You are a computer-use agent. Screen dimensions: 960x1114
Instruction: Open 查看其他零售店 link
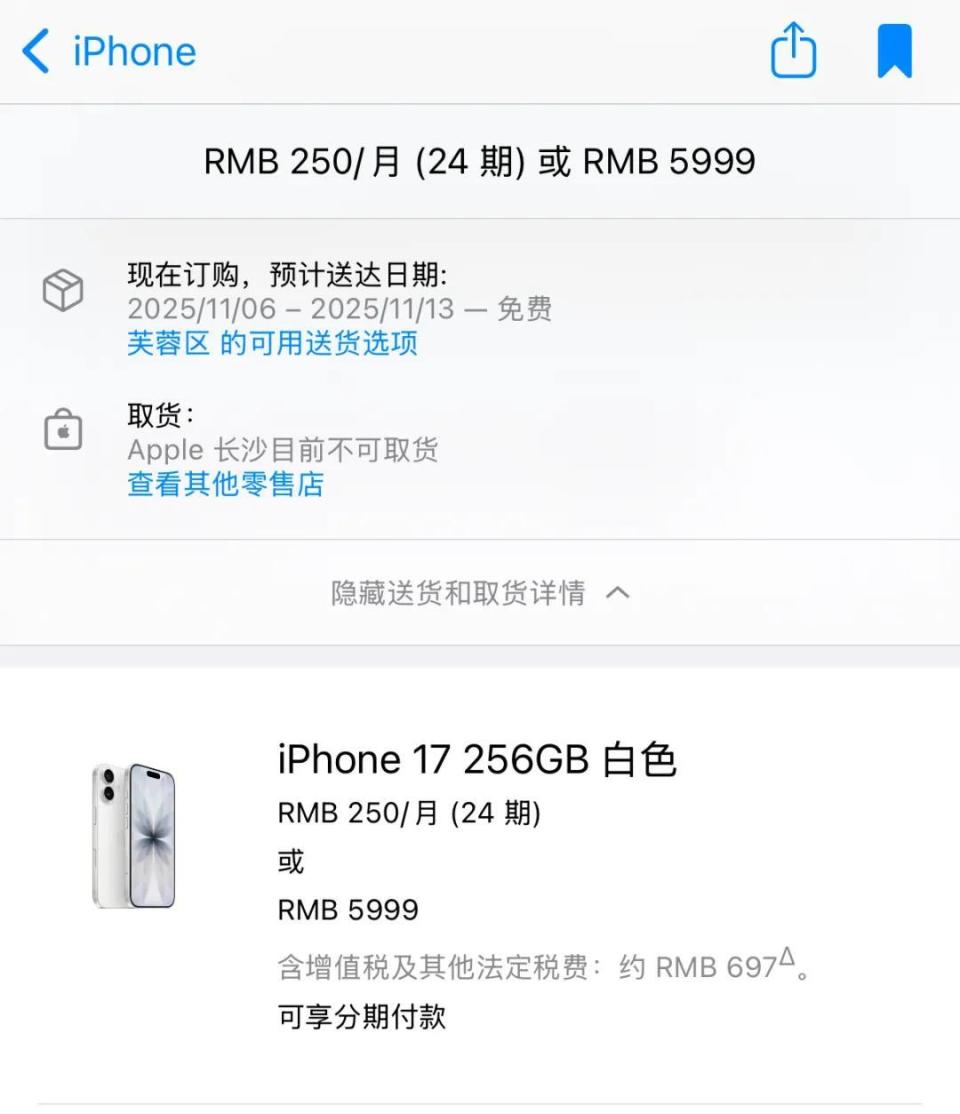coord(224,485)
